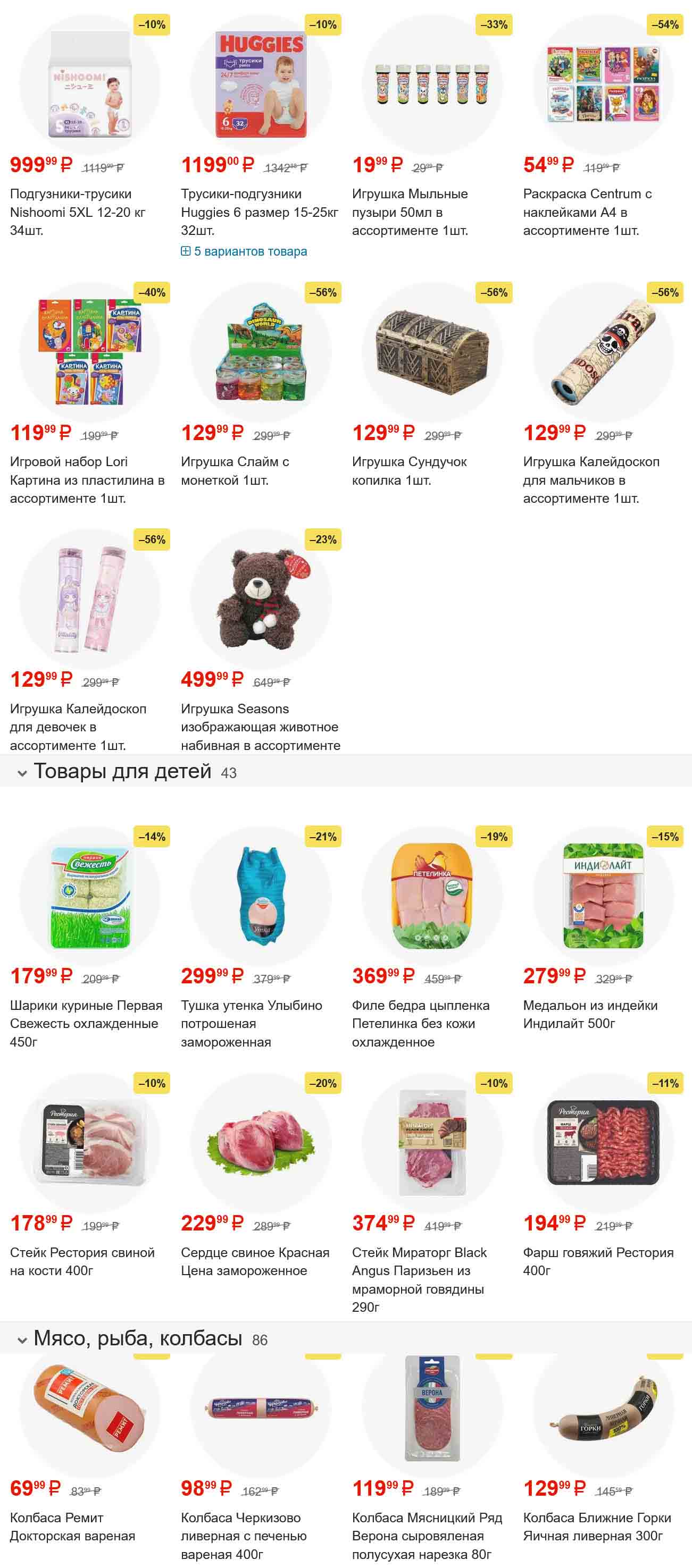692x1568 pixels.
Task: Collapse the Мясо, рыба, колбасы section
Action: [x=22, y=1340]
